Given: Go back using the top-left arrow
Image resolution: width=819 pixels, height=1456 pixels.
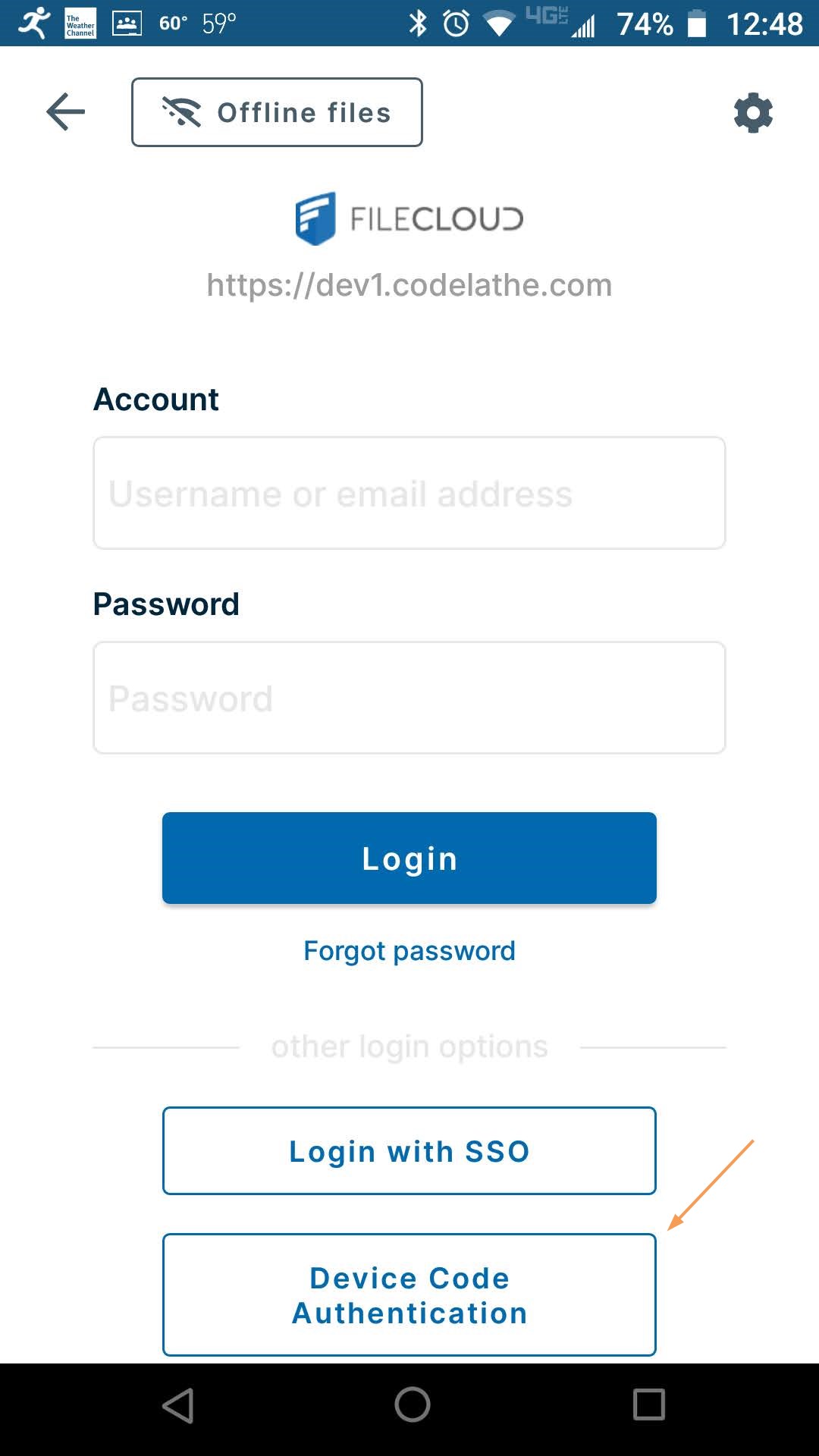Looking at the screenshot, I should [x=65, y=112].
